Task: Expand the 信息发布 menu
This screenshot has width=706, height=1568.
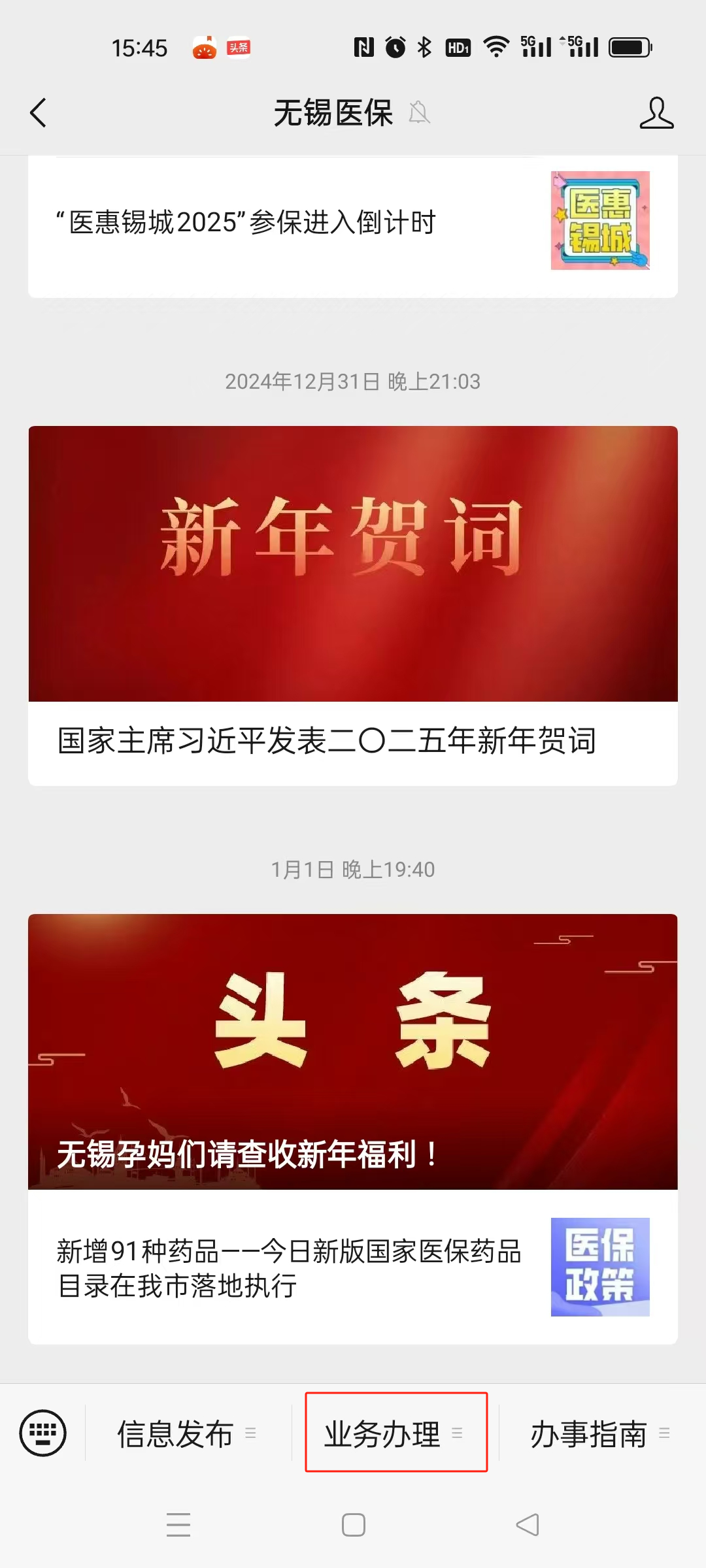Action: click(187, 1433)
